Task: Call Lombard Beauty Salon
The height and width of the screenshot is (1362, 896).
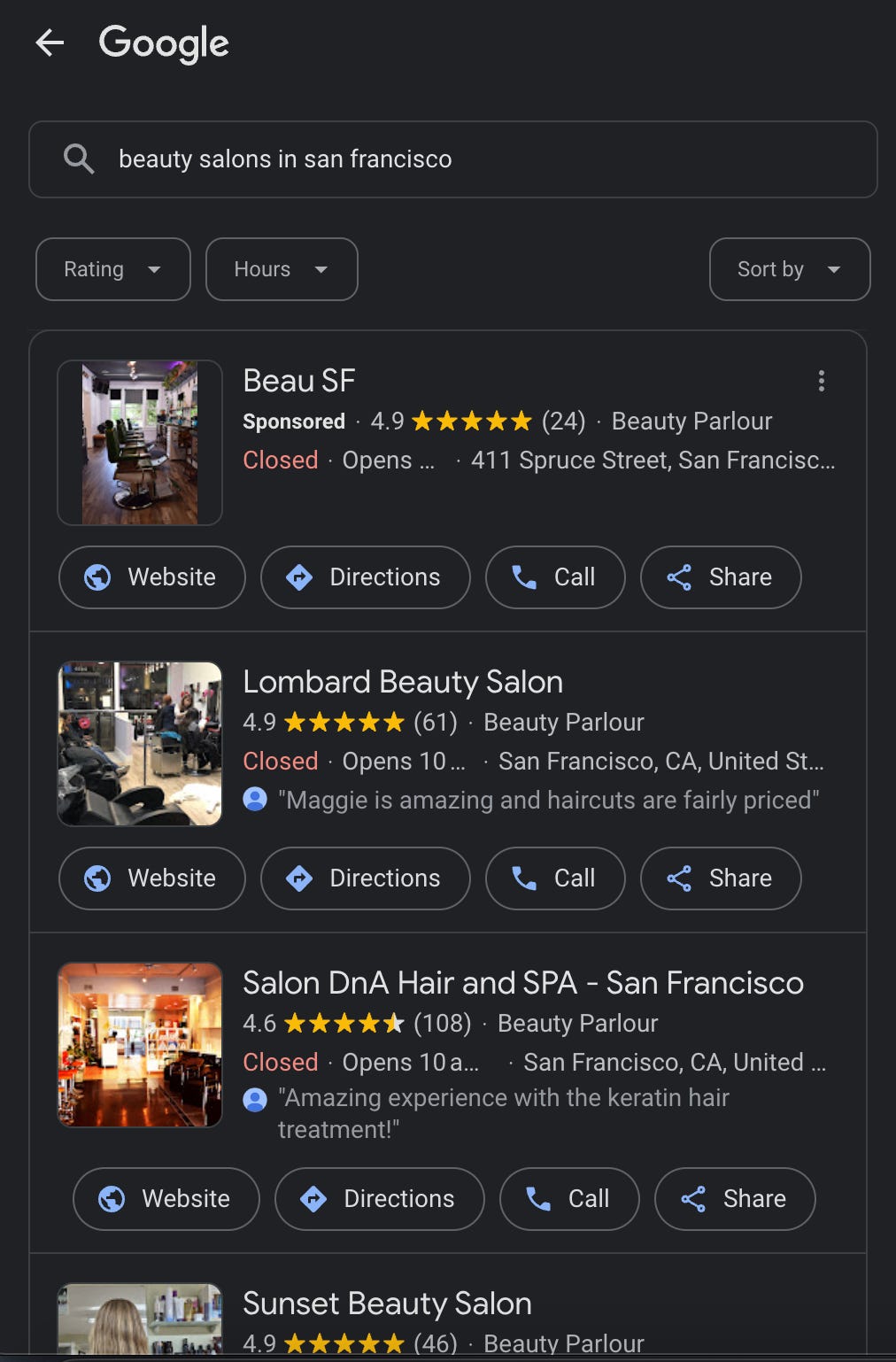Action: coord(555,878)
